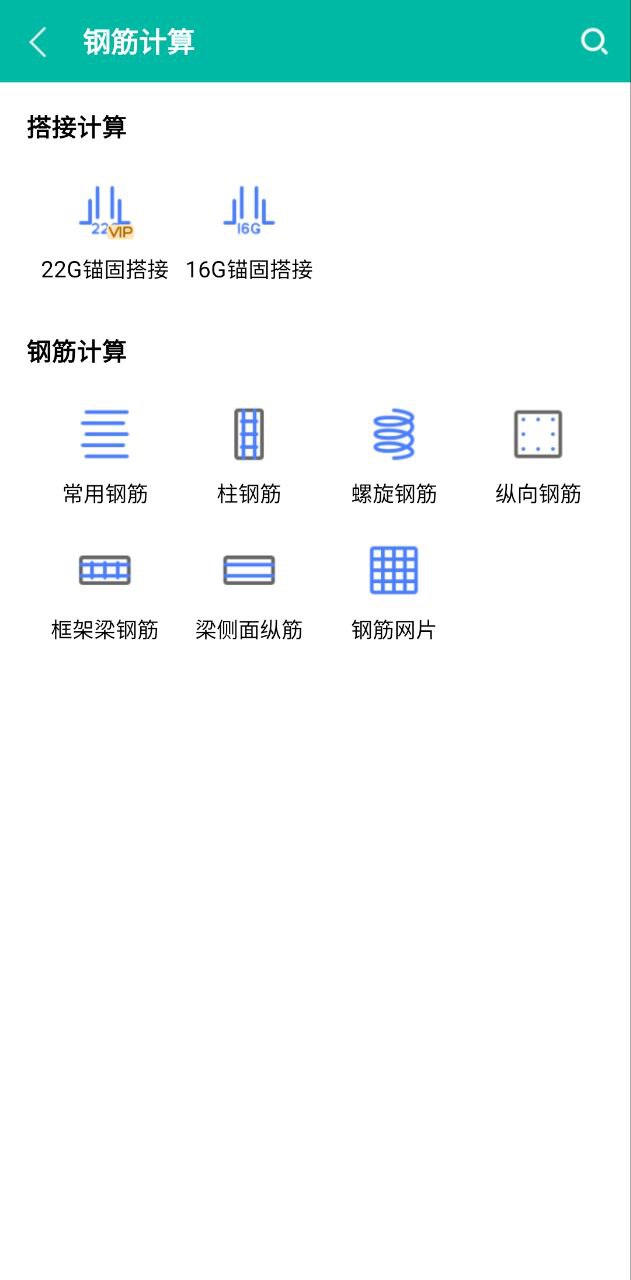The image size is (631, 1280).
Task: Go back using the header arrow
Action: pyautogui.click(x=38, y=42)
